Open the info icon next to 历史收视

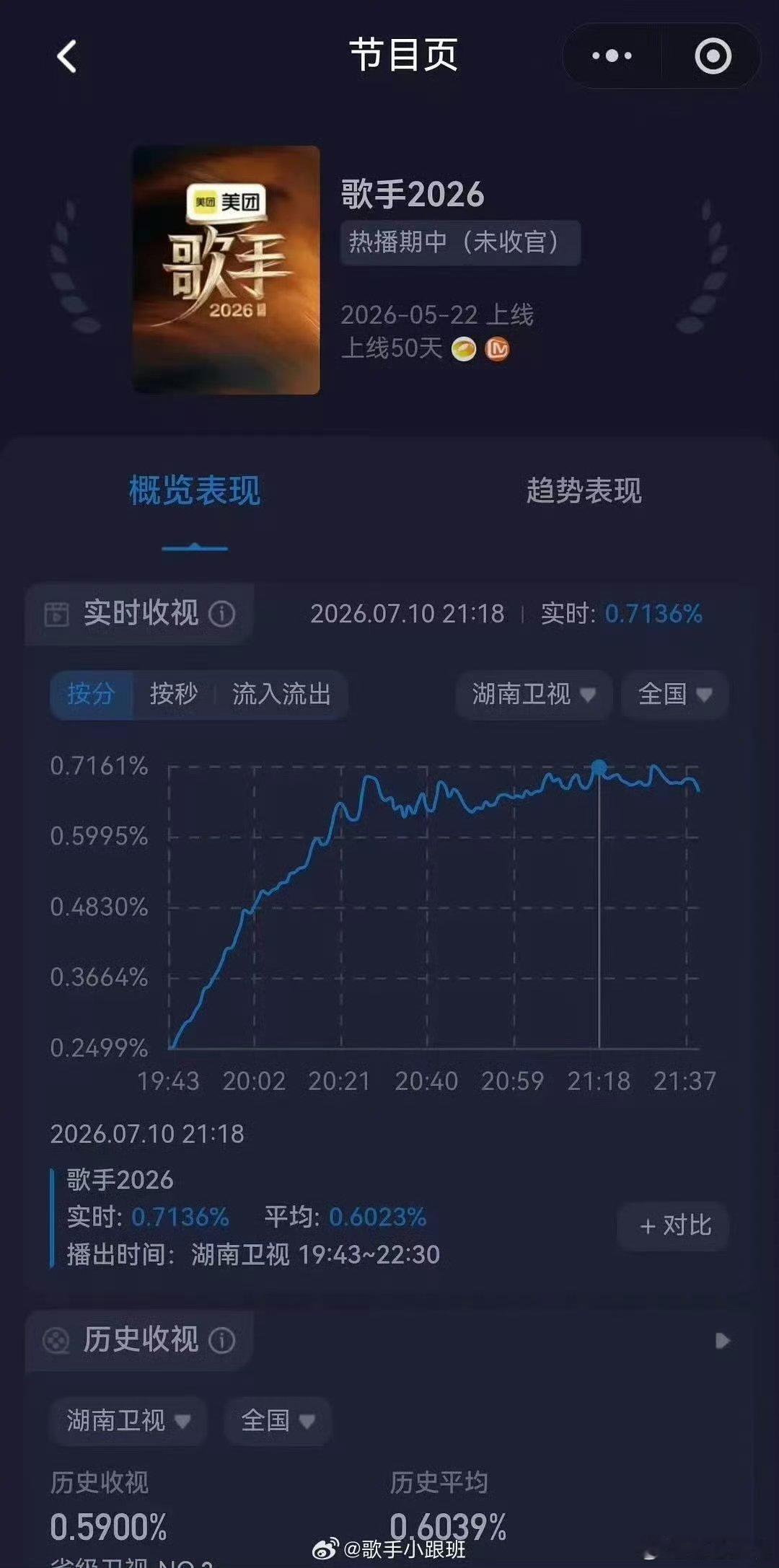pyautogui.click(x=222, y=1340)
